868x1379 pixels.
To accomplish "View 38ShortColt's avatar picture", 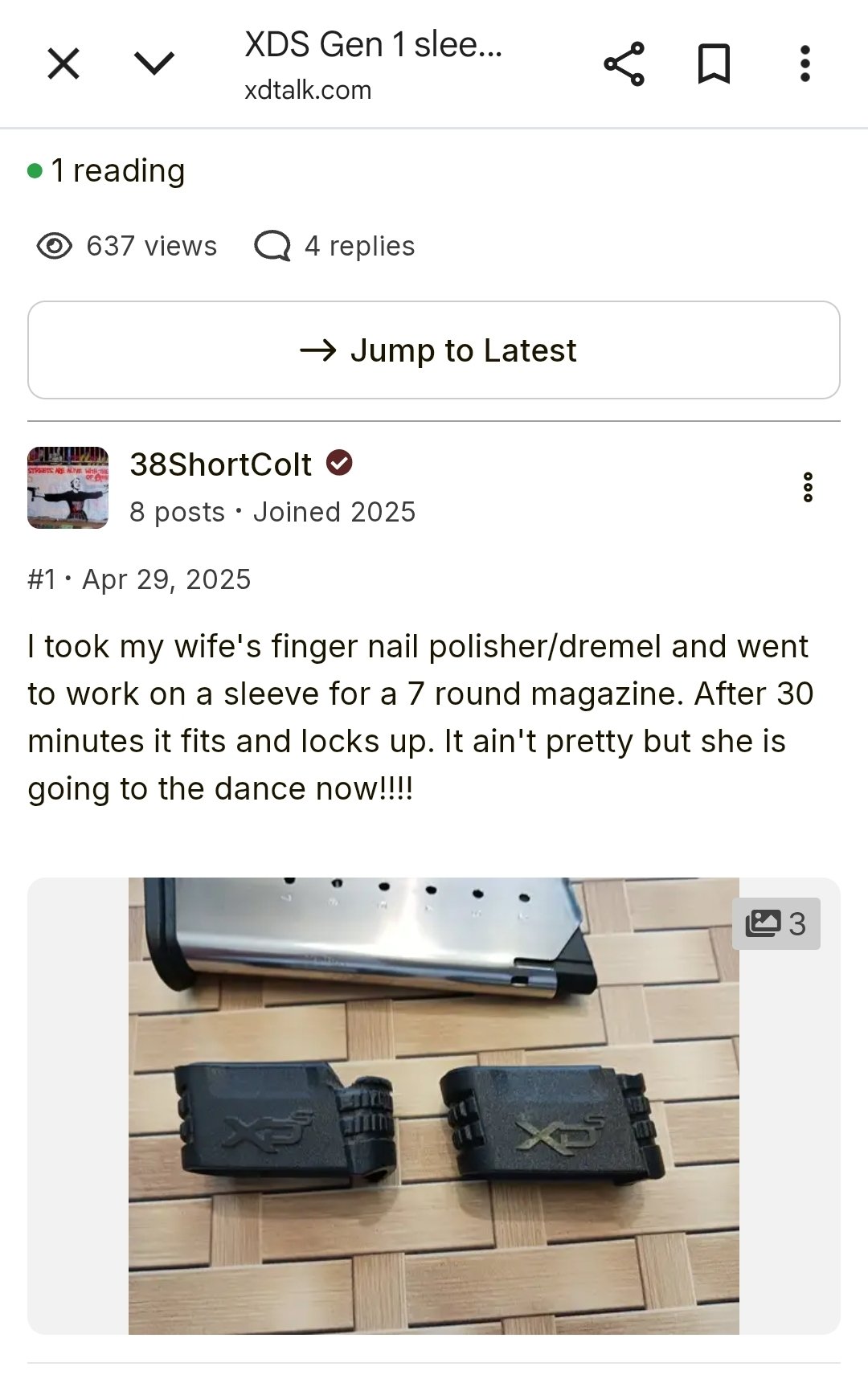I will pyautogui.click(x=68, y=488).
